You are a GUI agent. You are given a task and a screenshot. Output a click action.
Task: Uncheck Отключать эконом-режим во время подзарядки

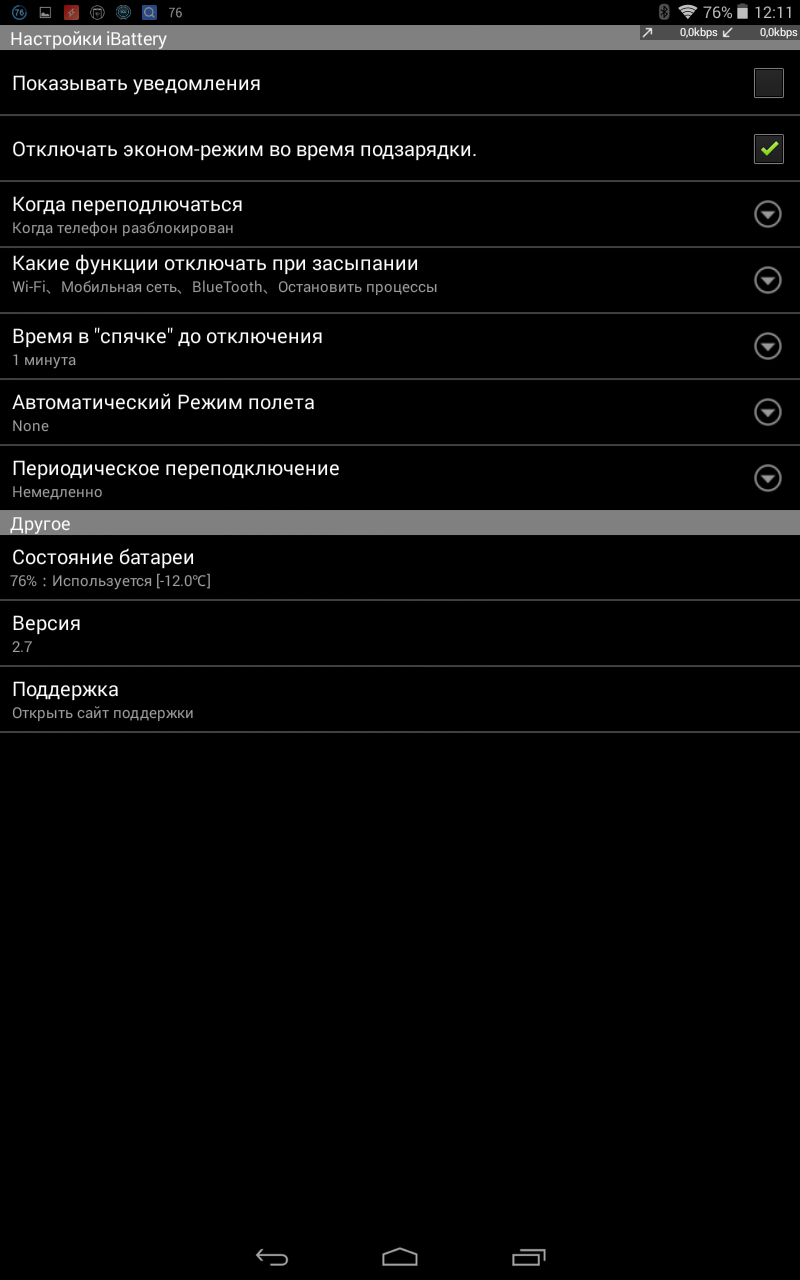point(768,149)
